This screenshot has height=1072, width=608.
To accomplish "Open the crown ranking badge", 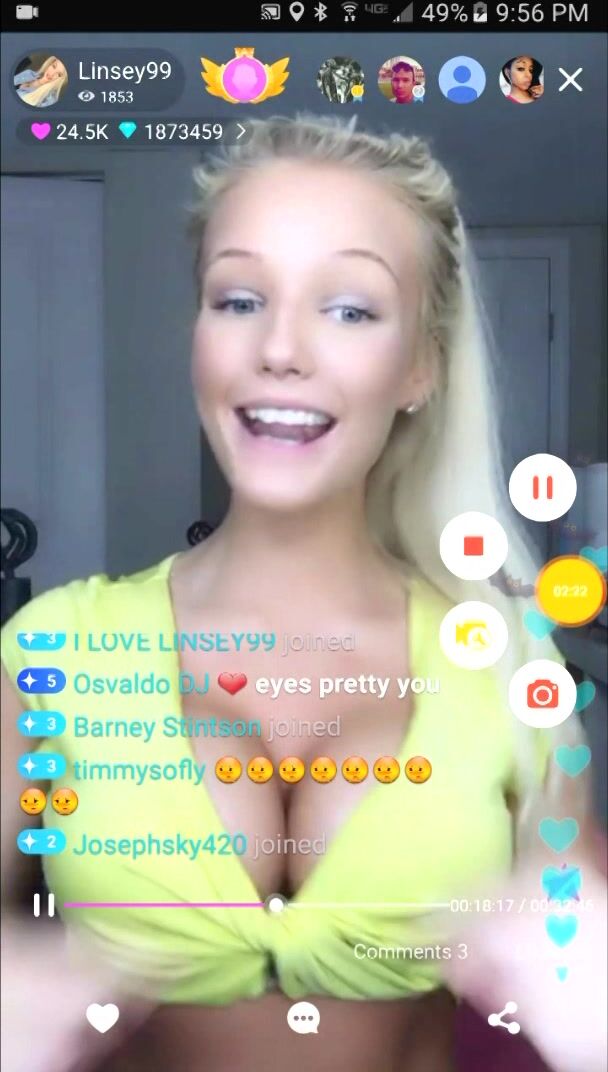I will click(x=244, y=79).
